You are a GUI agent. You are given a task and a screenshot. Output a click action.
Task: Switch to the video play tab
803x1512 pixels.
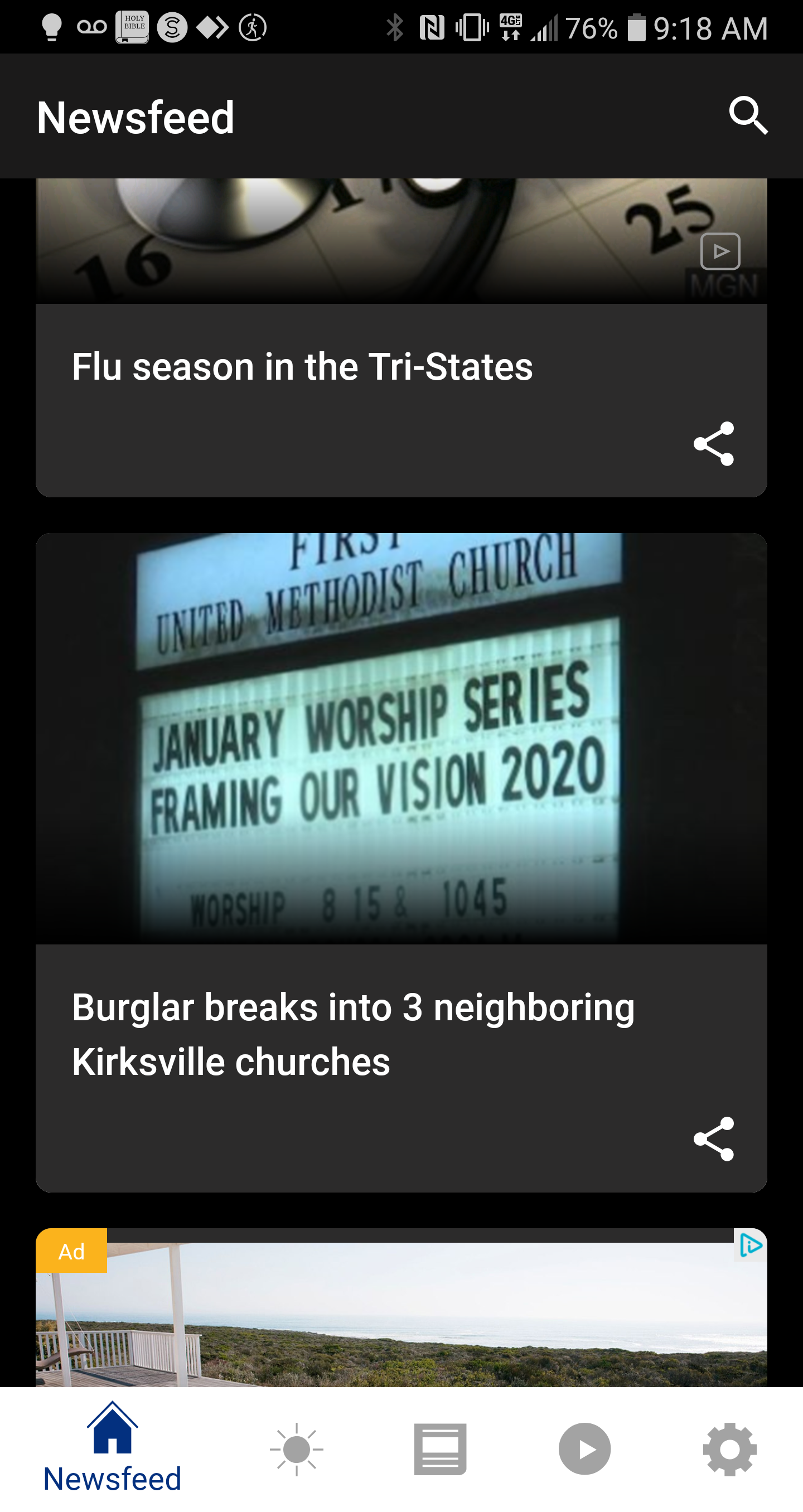584,1448
